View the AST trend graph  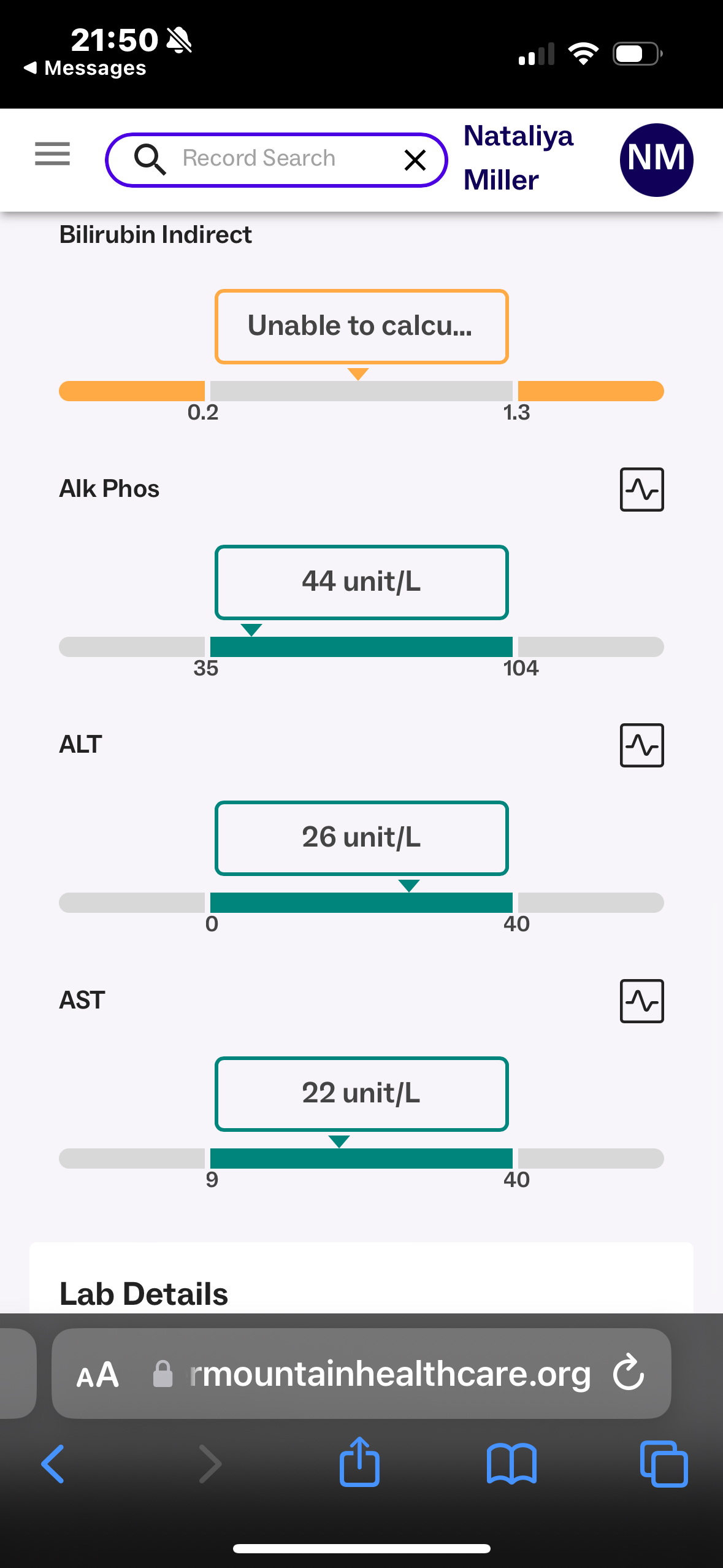pyautogui.click(x=641, y=1001)
